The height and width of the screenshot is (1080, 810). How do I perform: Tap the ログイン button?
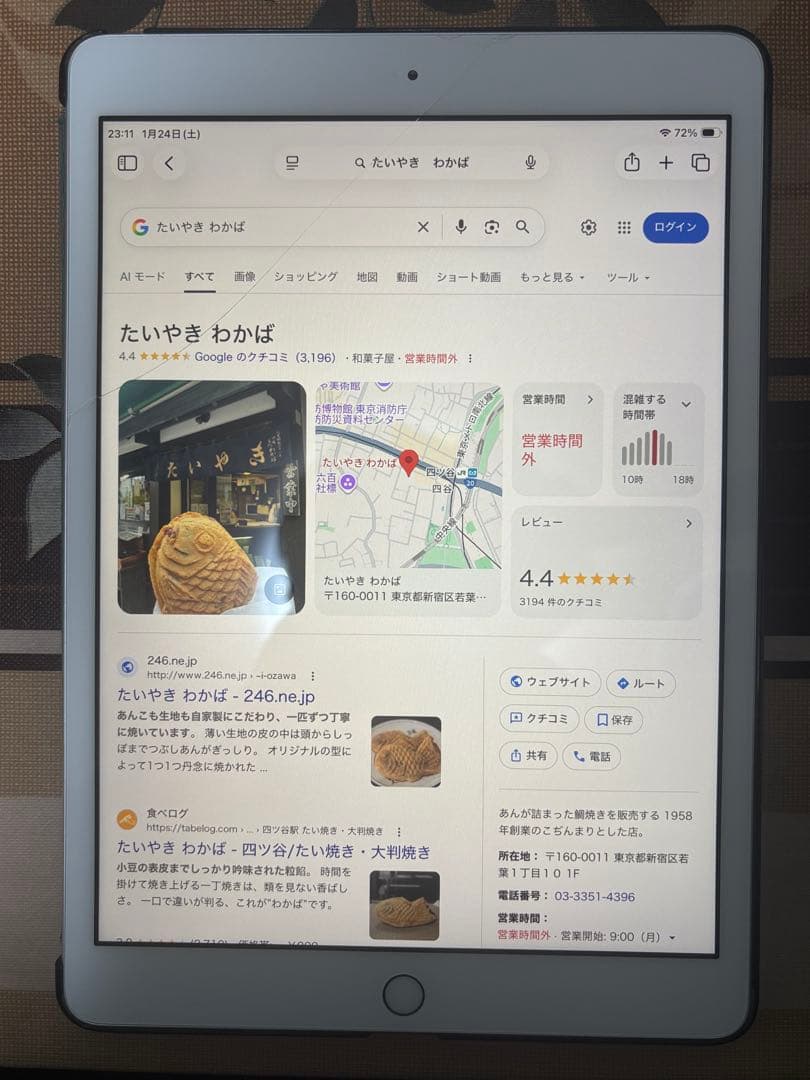[x=676, y=228]
